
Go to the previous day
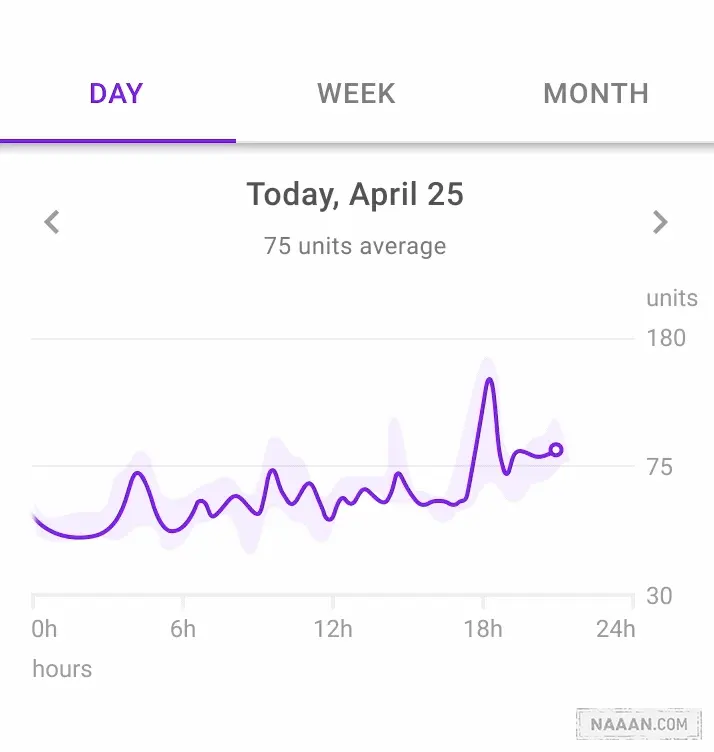[x=52, y=222]
